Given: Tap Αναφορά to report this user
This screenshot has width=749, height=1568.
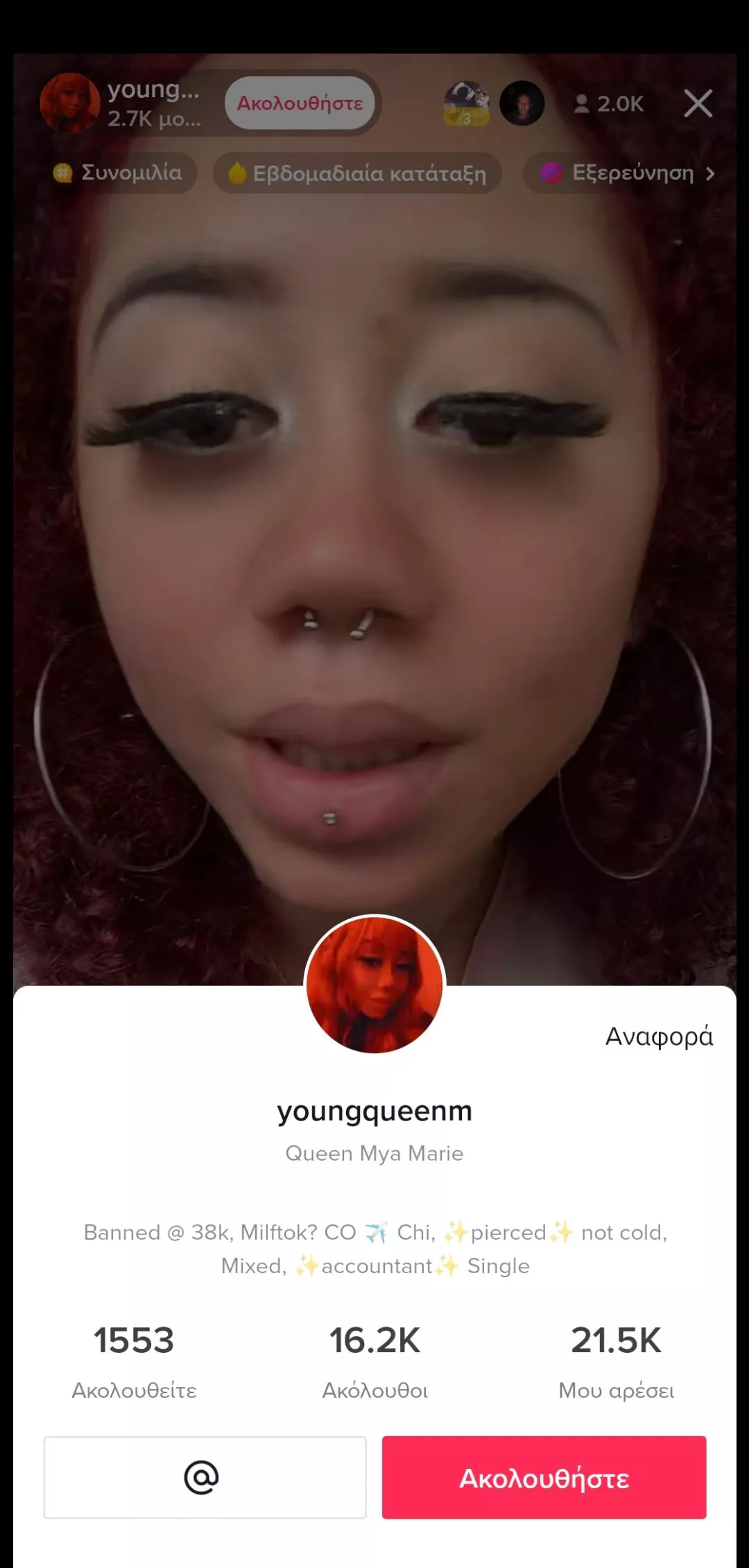Looking at the screenshot, I should point(658,1037).
